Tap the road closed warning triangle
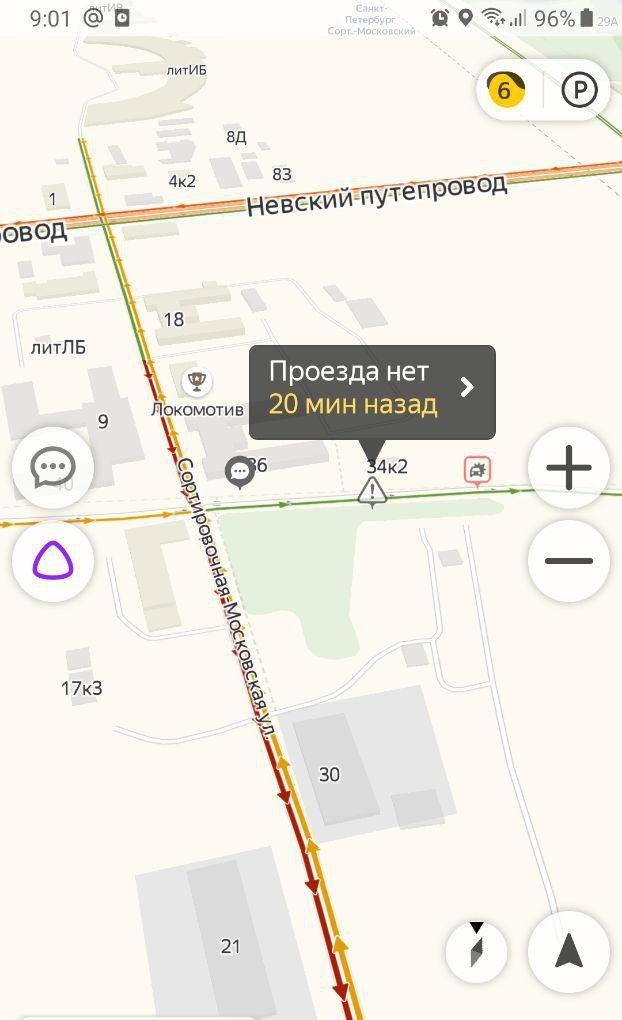The image size is (622, 1020). (x=372, y=490)
